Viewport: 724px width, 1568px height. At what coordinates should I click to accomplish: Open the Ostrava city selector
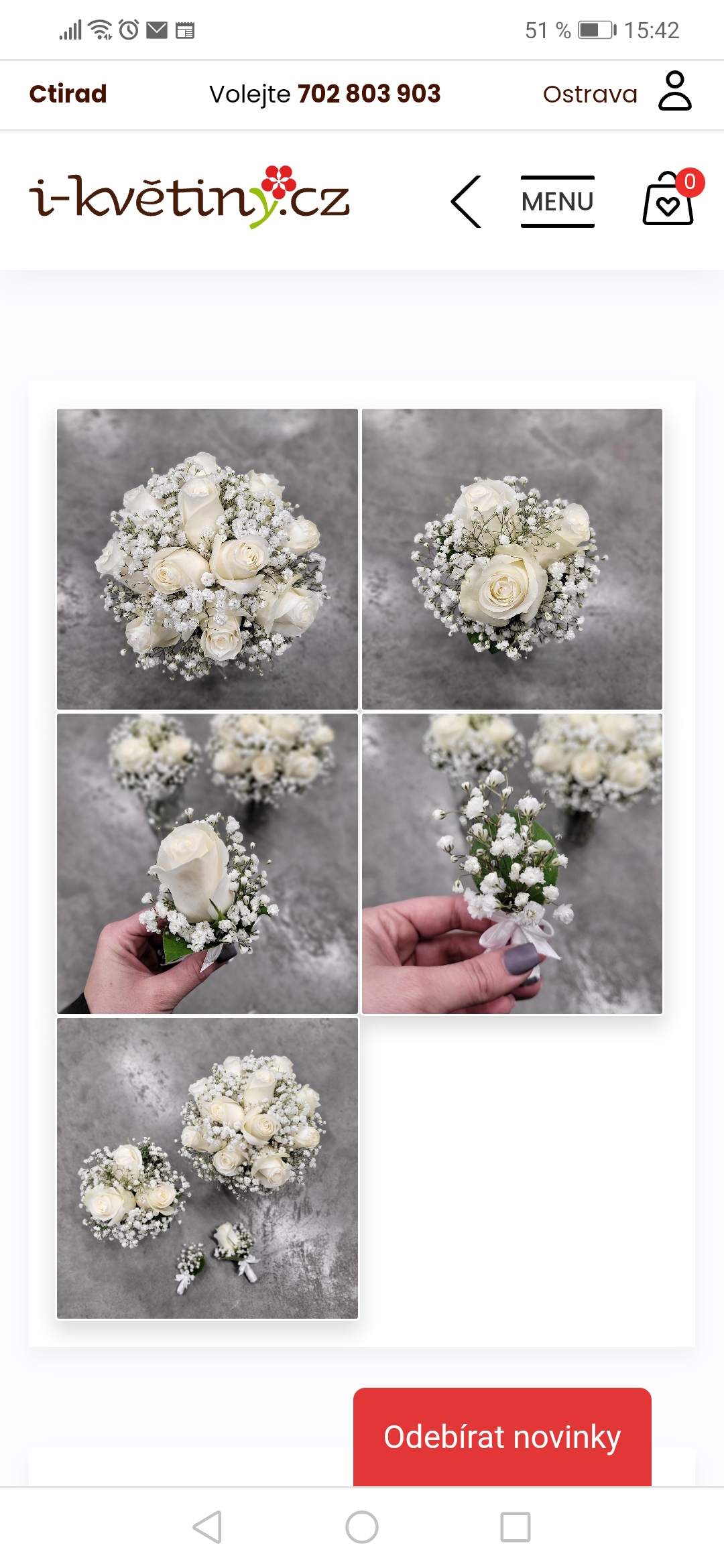[x=590, y=94]
